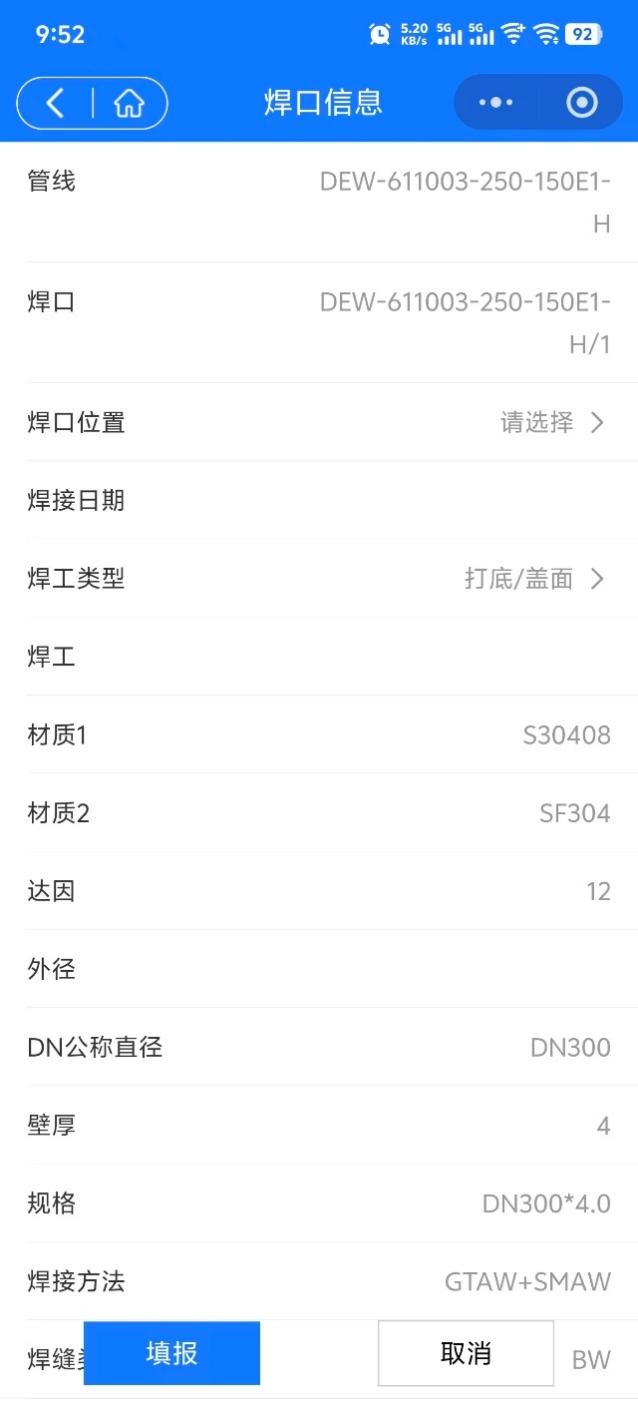Choose a 焊口位置 option

pos(553,422)
